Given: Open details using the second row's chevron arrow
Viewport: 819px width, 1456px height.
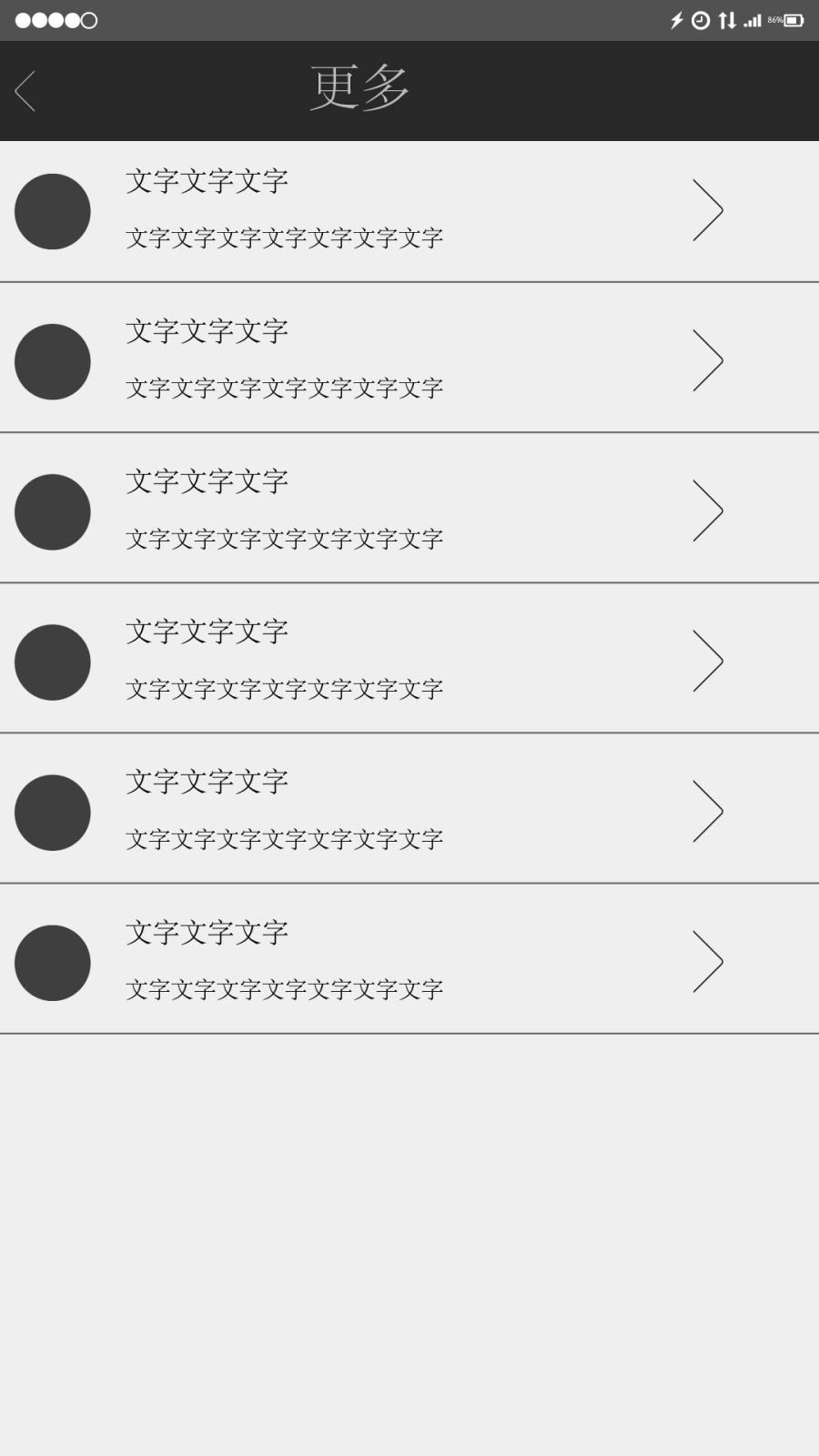Looking at the screenshot, I should (x=709, y=361).
